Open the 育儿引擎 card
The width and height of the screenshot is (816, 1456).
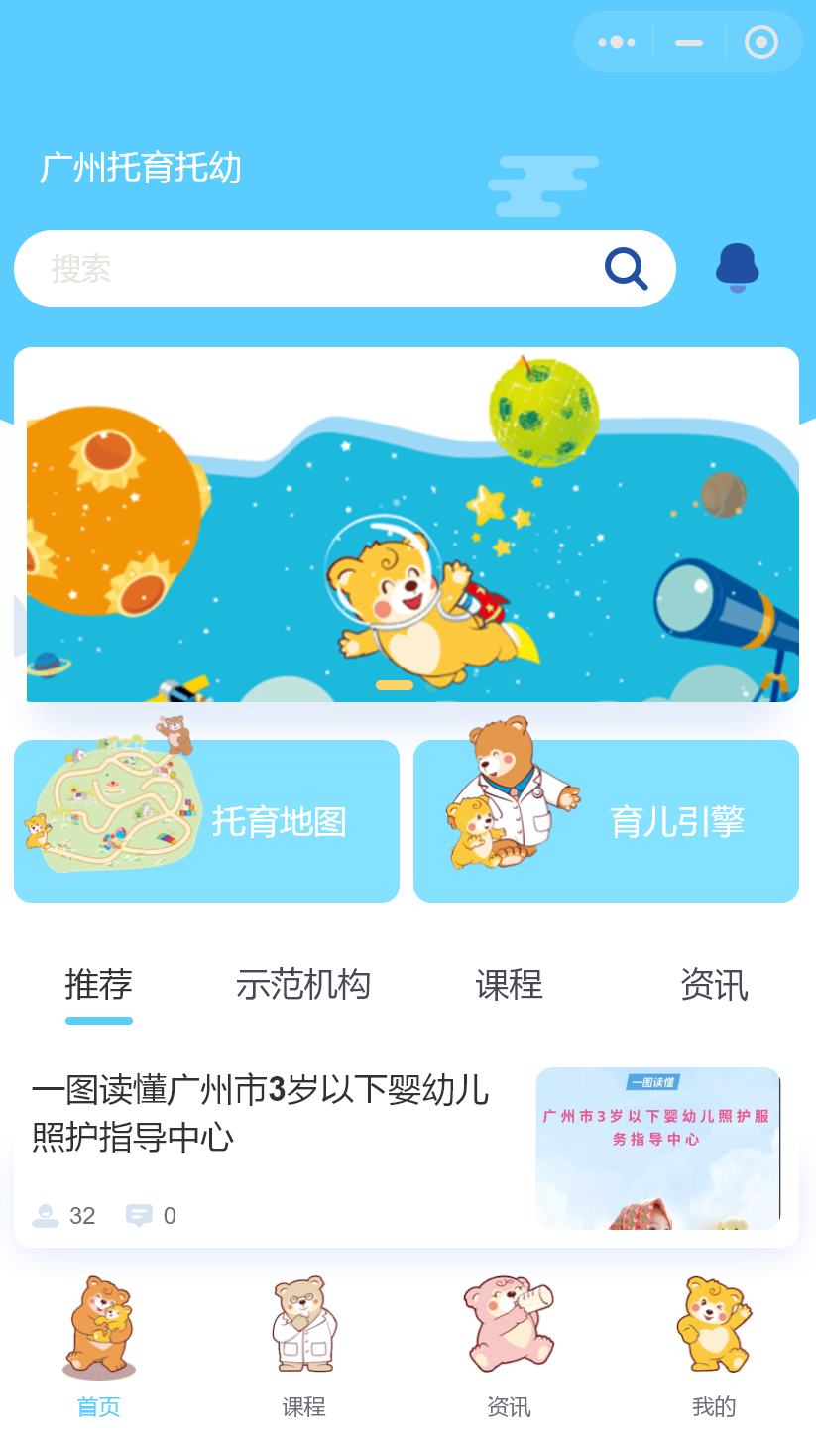point(606,821)
